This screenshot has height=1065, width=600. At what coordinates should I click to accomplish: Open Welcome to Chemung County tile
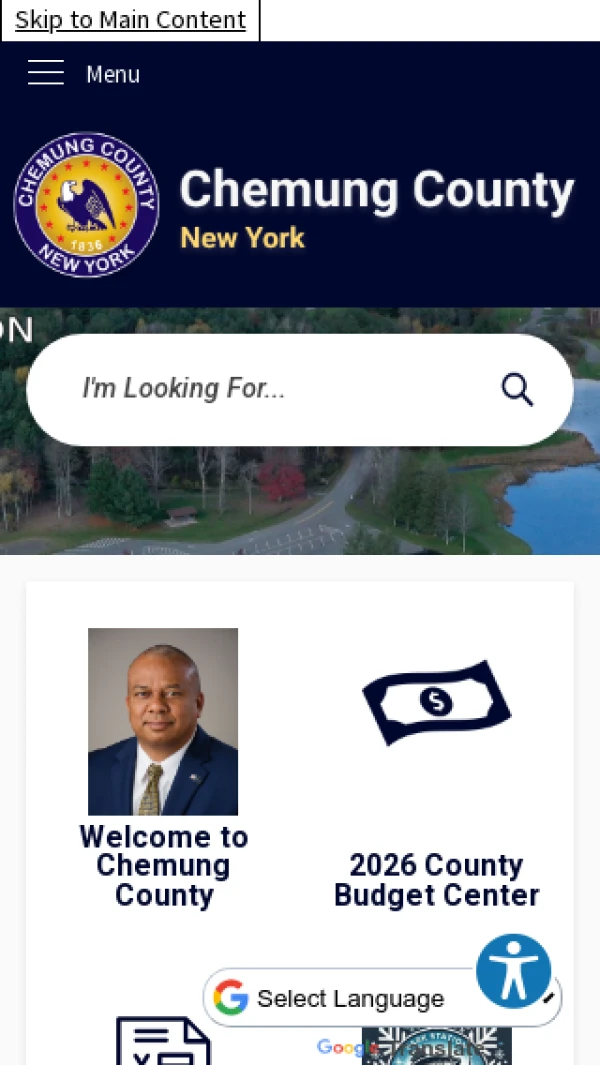tap(163, 767)
